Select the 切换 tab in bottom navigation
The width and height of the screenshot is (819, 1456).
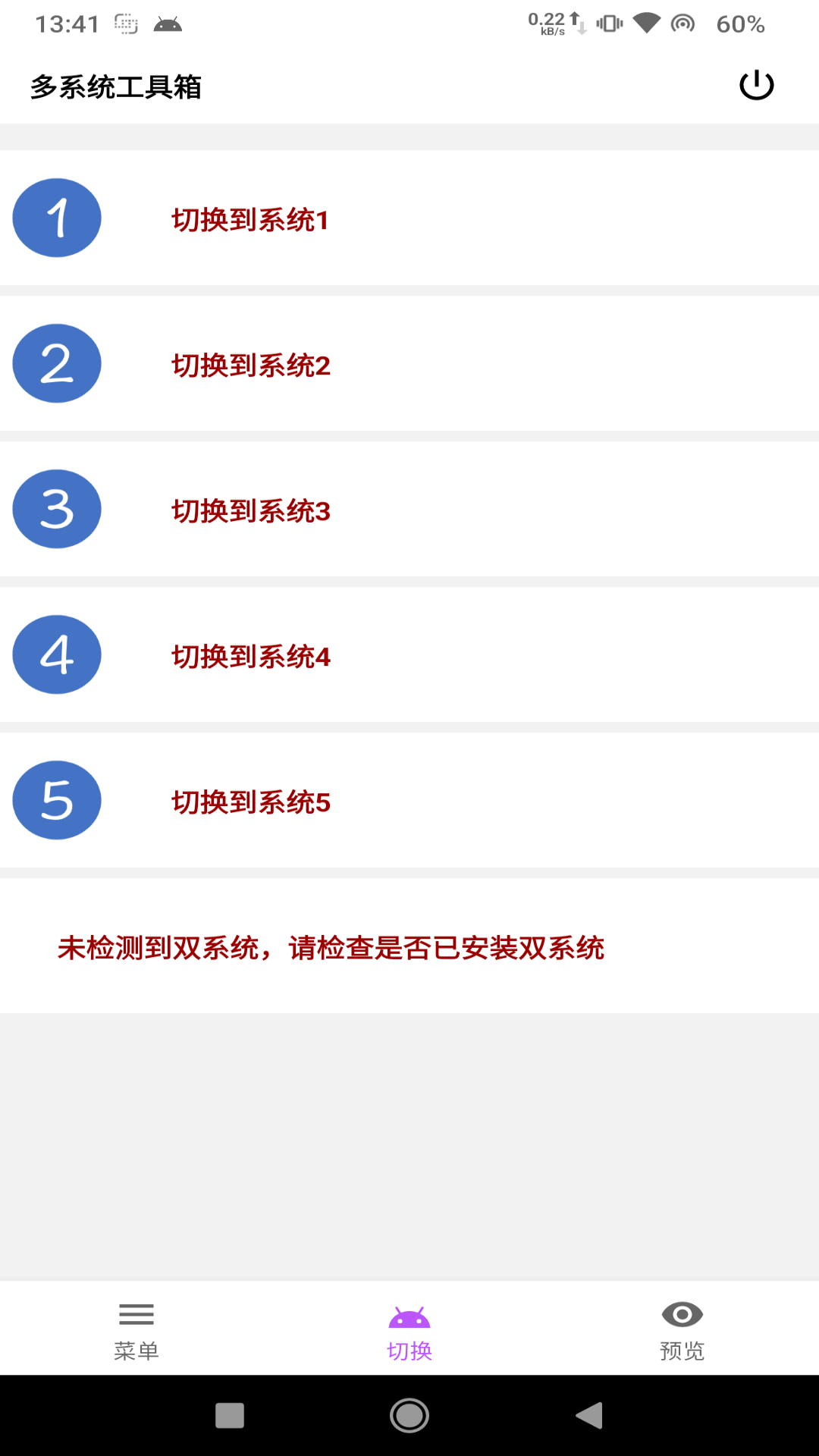[x=409, y=1331]
